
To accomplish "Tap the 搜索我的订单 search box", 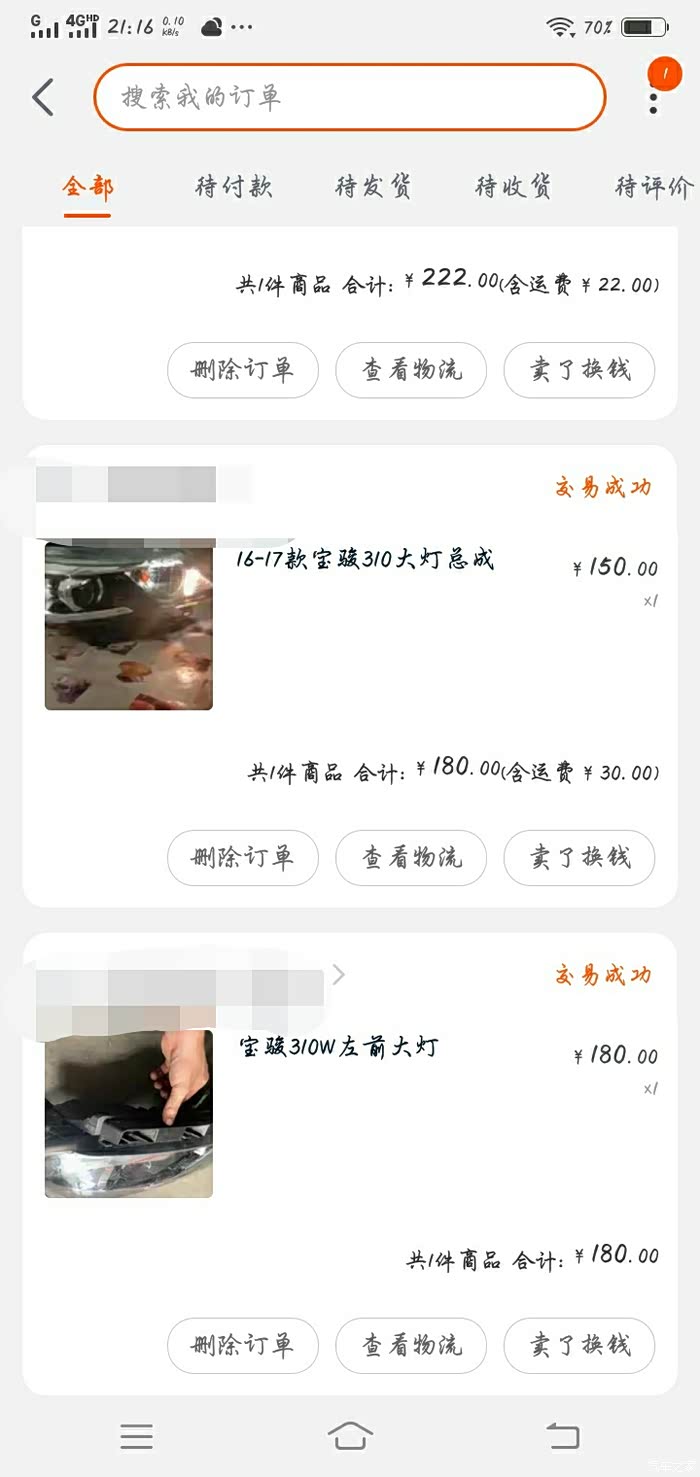I will pyautogui.click(x=349, y=97).
